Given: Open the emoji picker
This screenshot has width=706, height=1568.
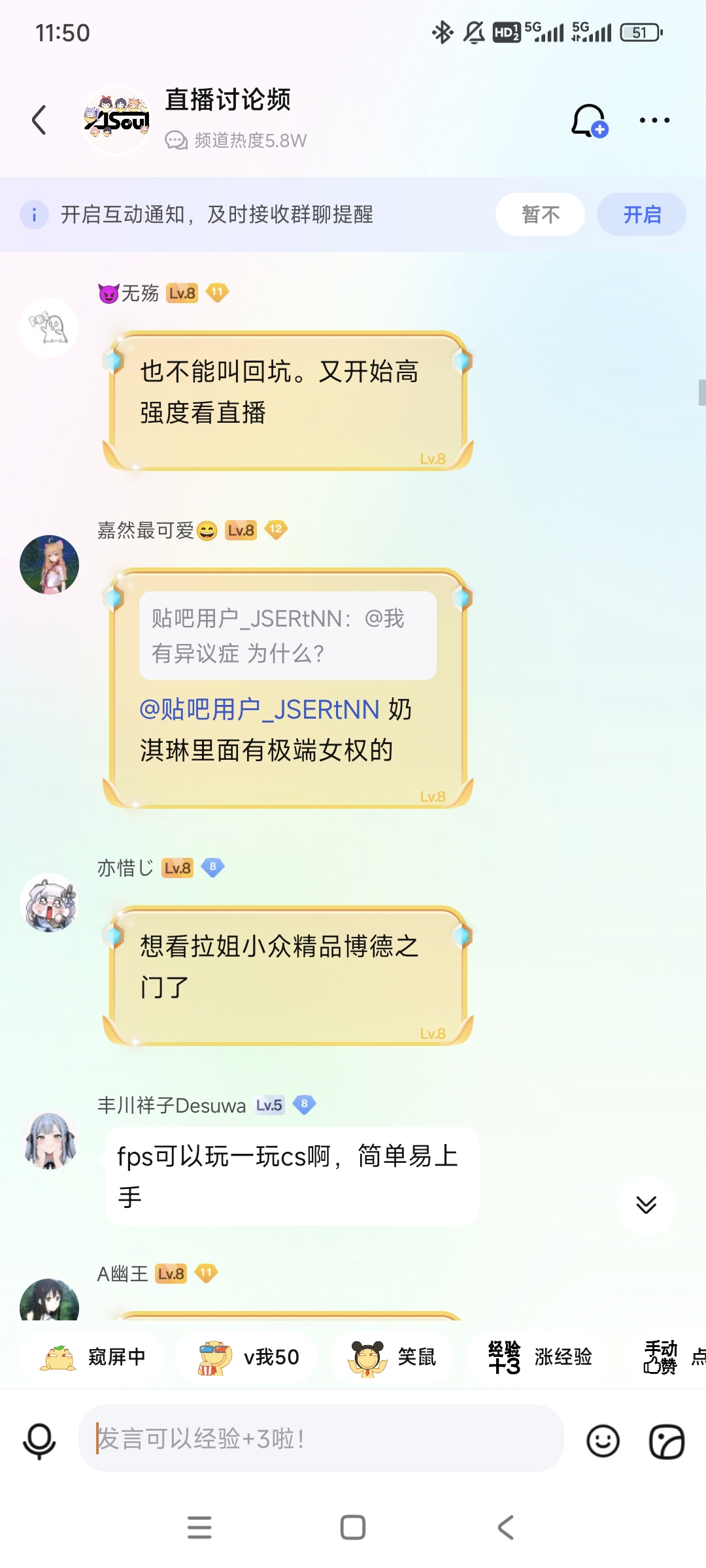Looking at the screenshot, I should (603, 1441).
